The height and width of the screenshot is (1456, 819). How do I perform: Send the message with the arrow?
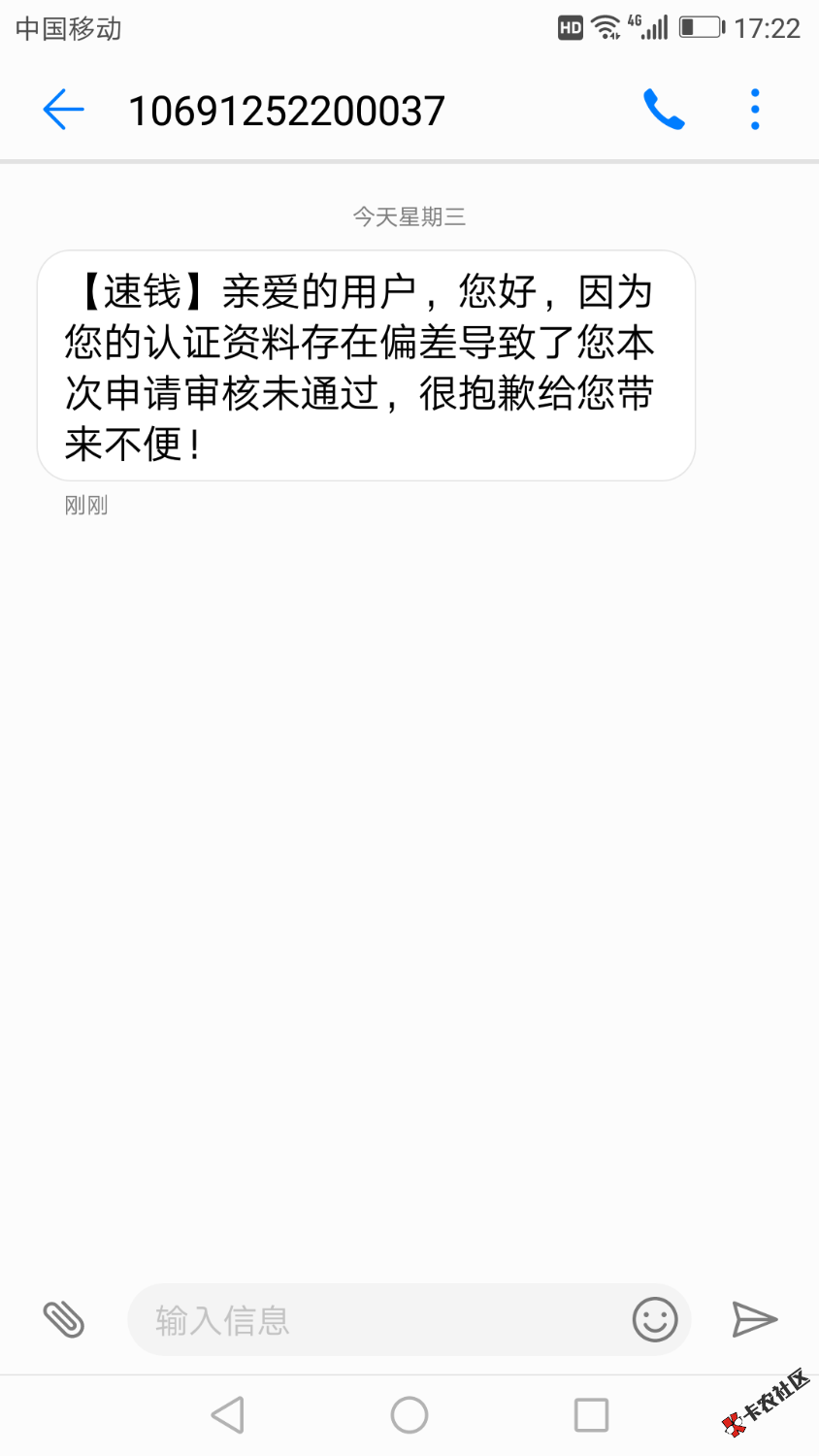[x=754, y=1319]
